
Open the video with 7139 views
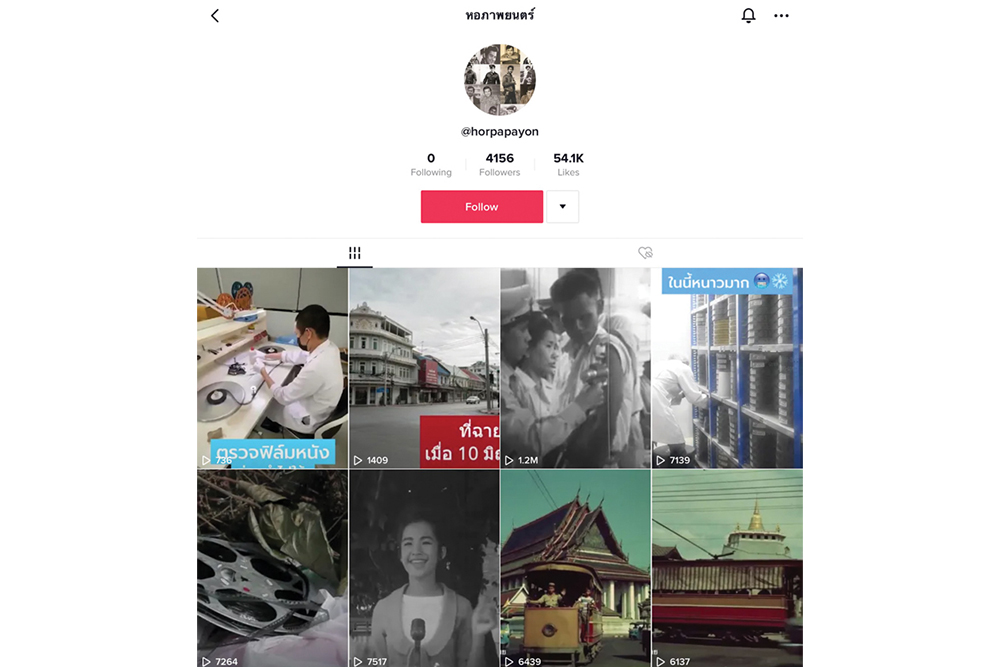(727, 367)
